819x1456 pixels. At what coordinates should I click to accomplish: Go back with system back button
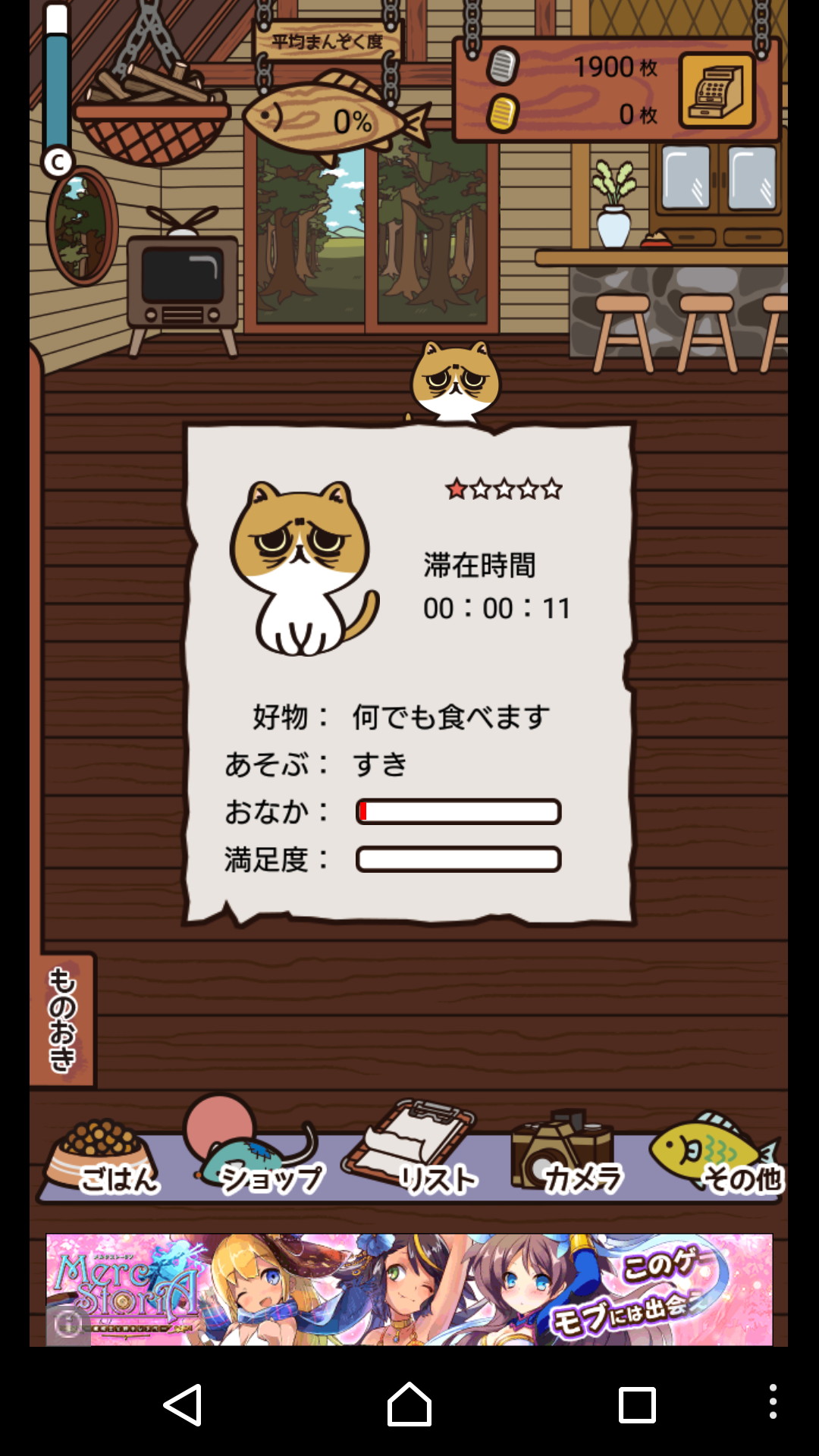[x=182, y=1404]
